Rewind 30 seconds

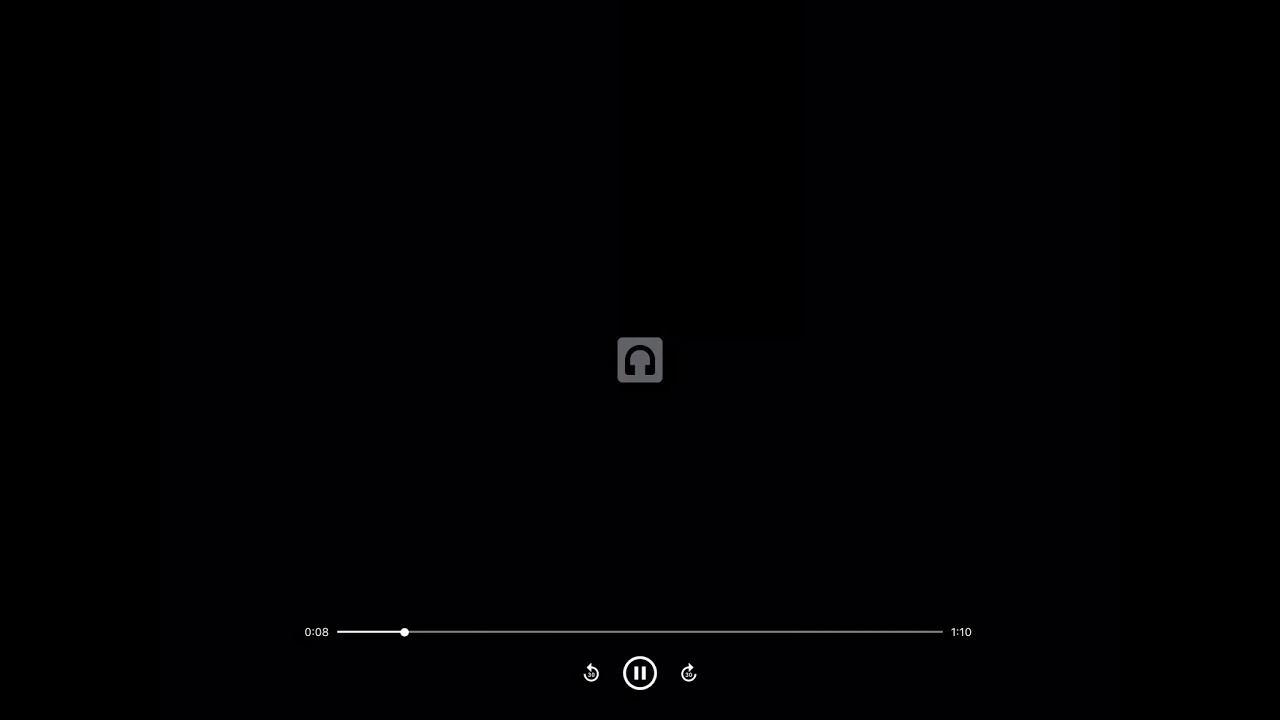point(591,673)
